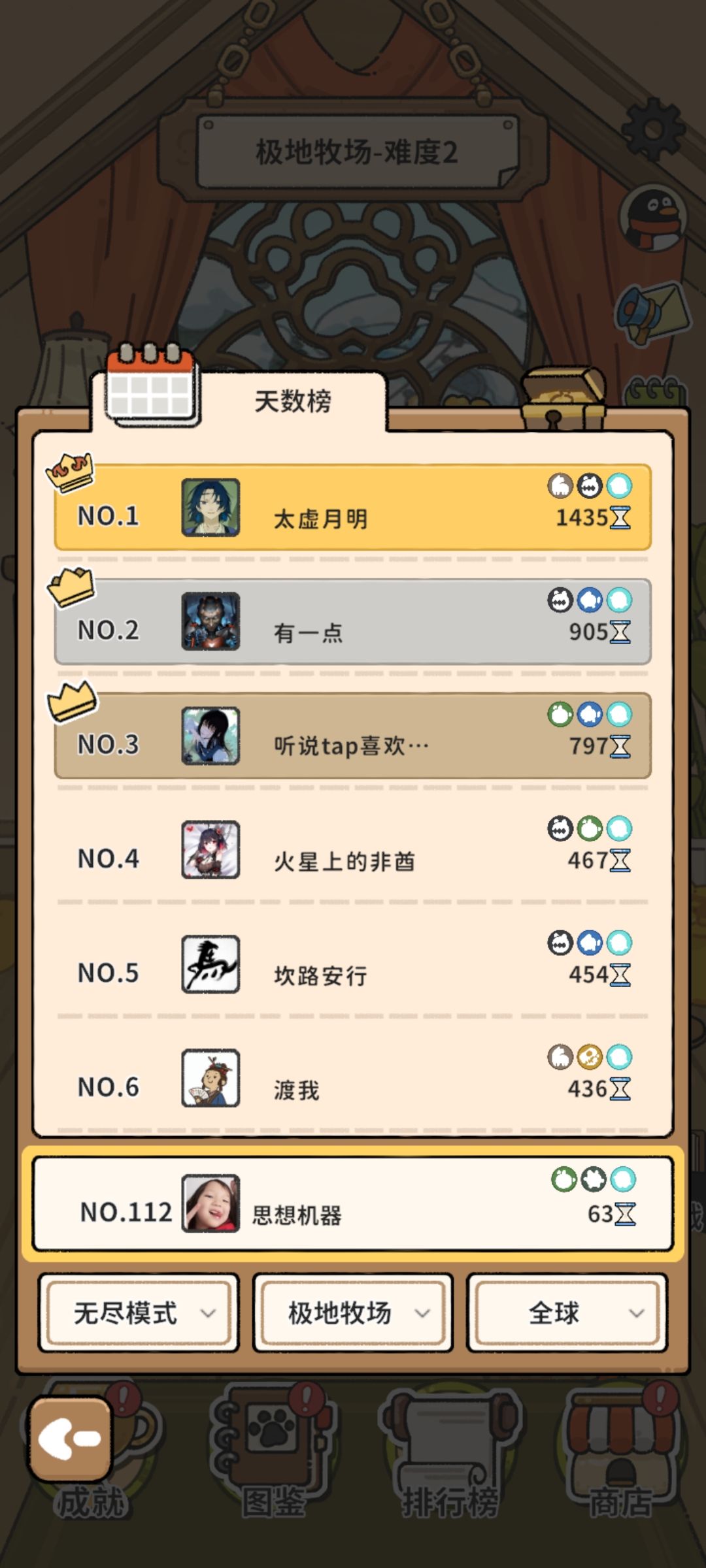The height and width of the screenshot is (1568, 706).
Task: Switch to the treasure chest leaderboard tab
Action: [563, 397]
